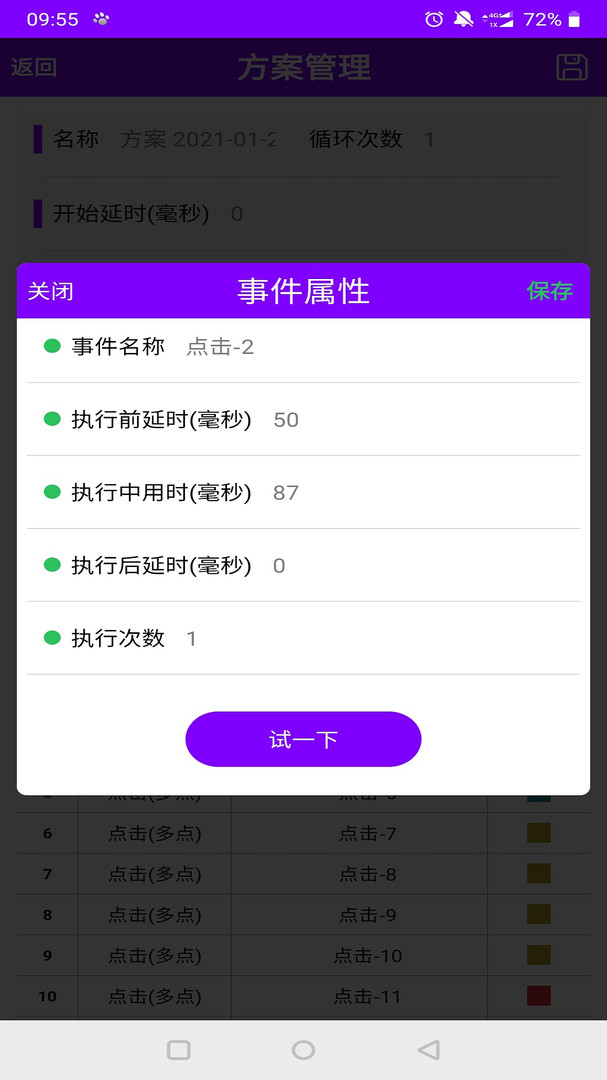Screen dimensions: 607x1080
Task: Close the 事件属性 dialog via 关闭
Action: coord(50,291)
